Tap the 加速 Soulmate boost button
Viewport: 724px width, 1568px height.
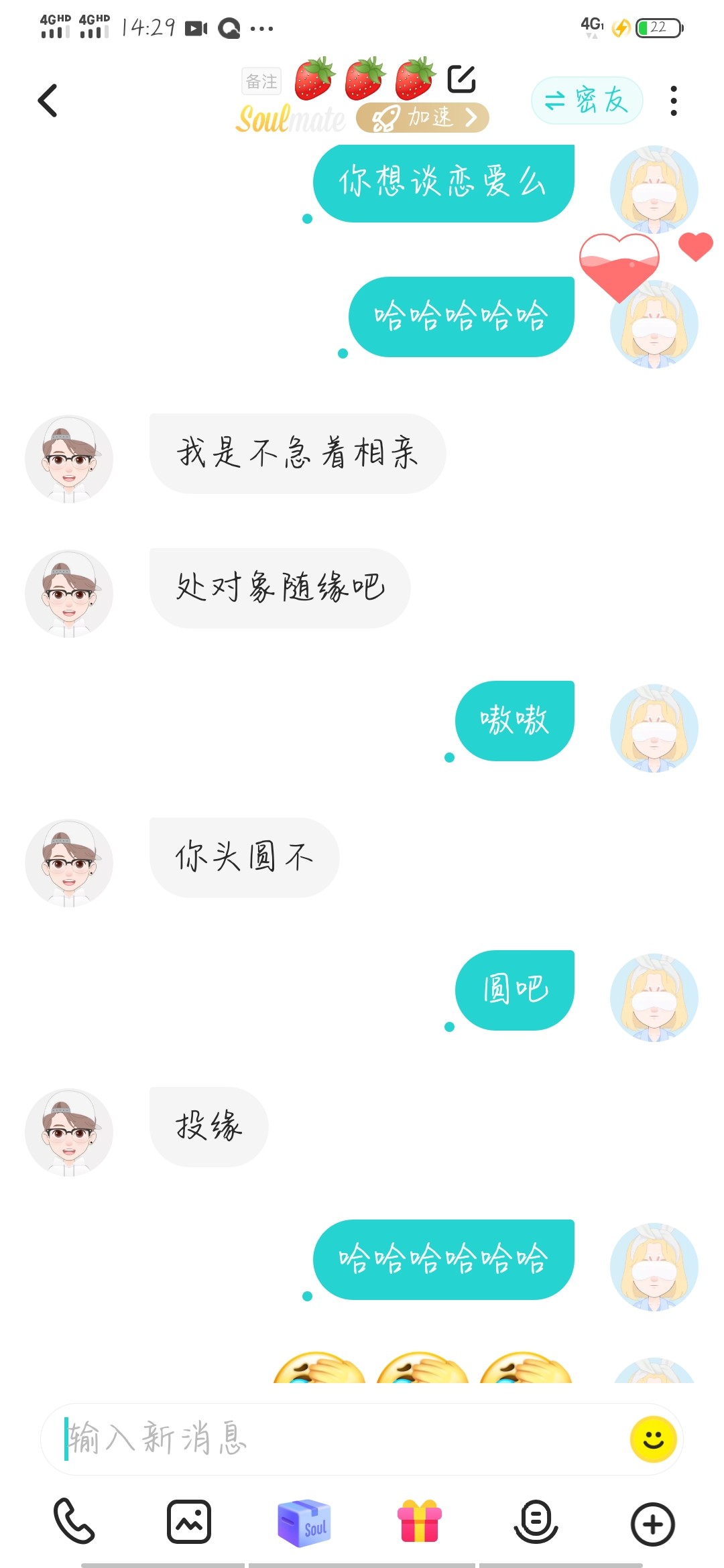point(422,118)
